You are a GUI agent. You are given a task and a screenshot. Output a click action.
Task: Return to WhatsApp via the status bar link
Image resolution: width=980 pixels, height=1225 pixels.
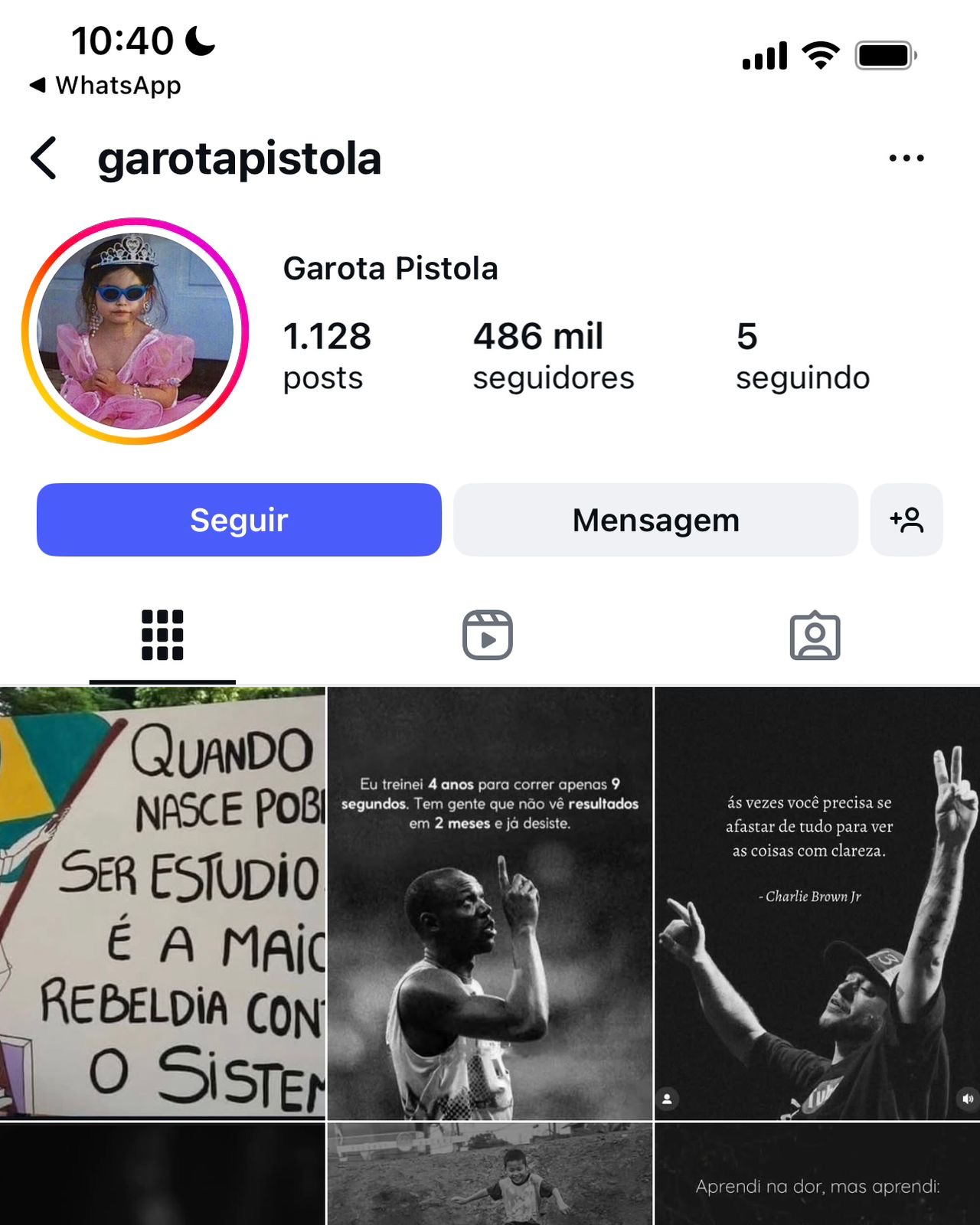point(106,85)
